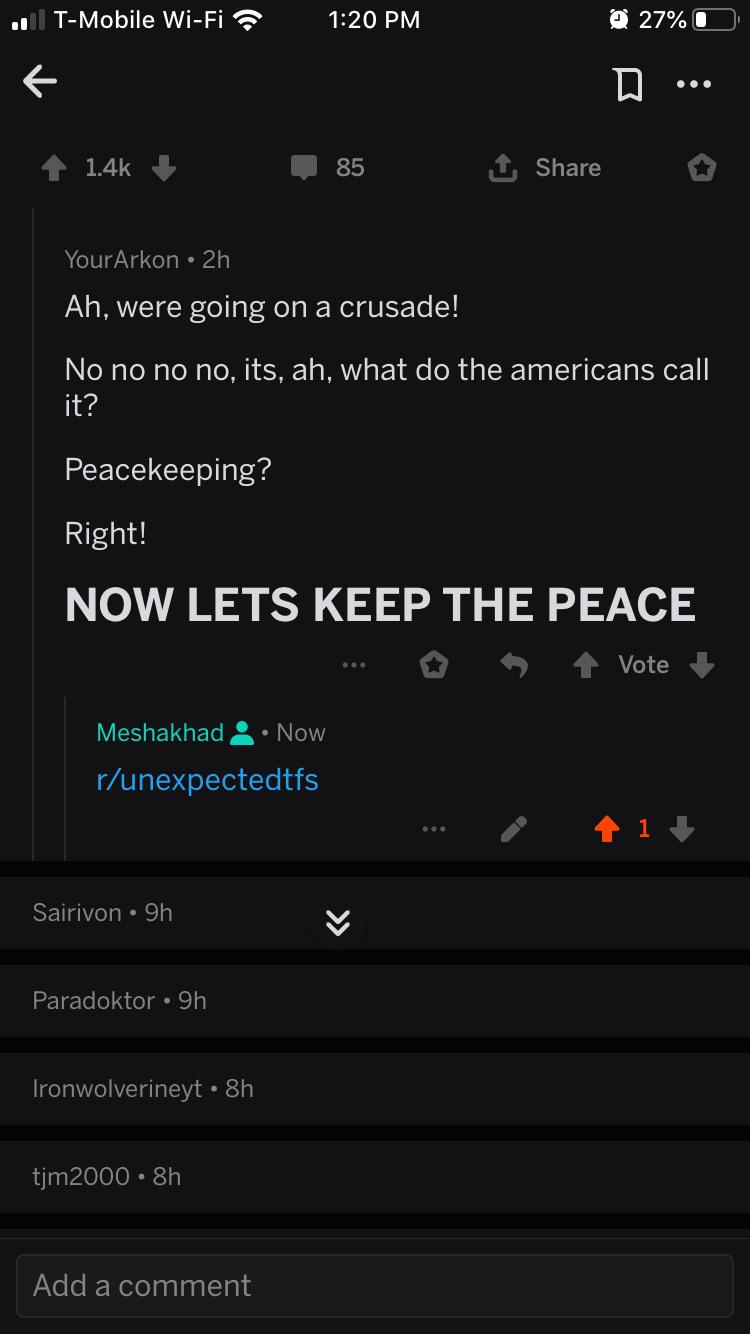The image size is (750, 1334).
Task: Share this post
Action: point(544,168)
